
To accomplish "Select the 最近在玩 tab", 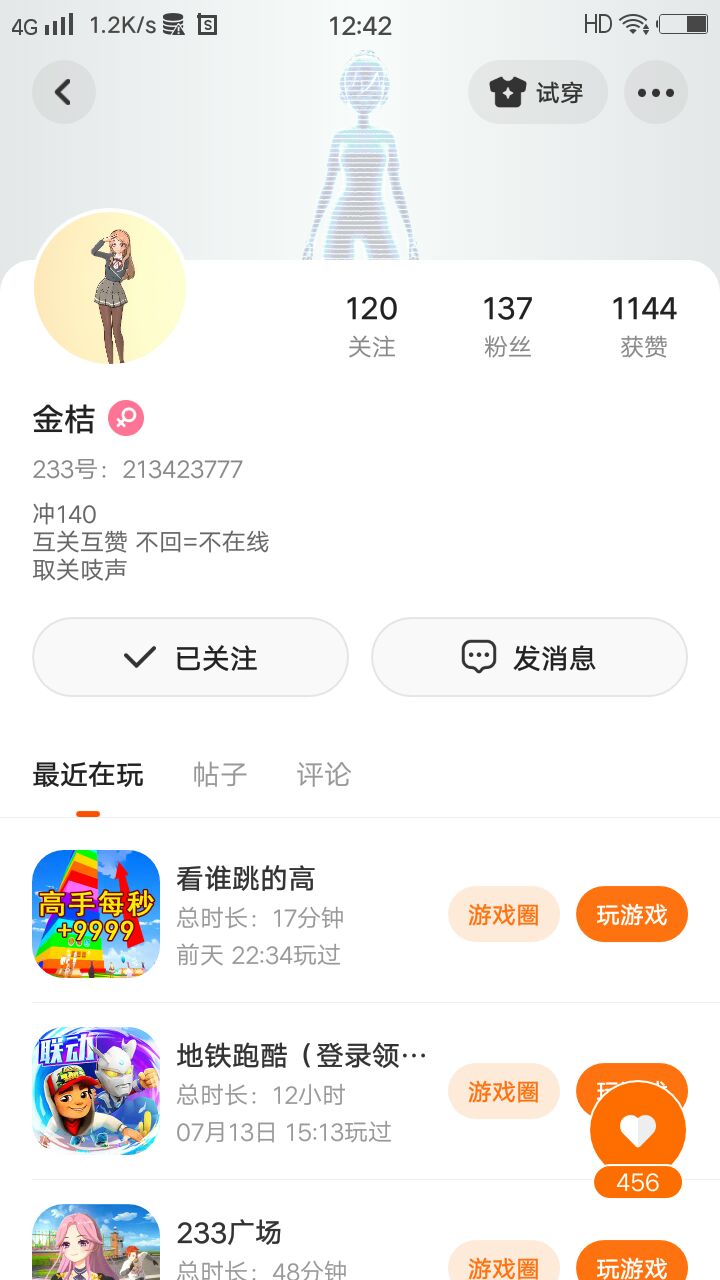I will pos(88,775).
